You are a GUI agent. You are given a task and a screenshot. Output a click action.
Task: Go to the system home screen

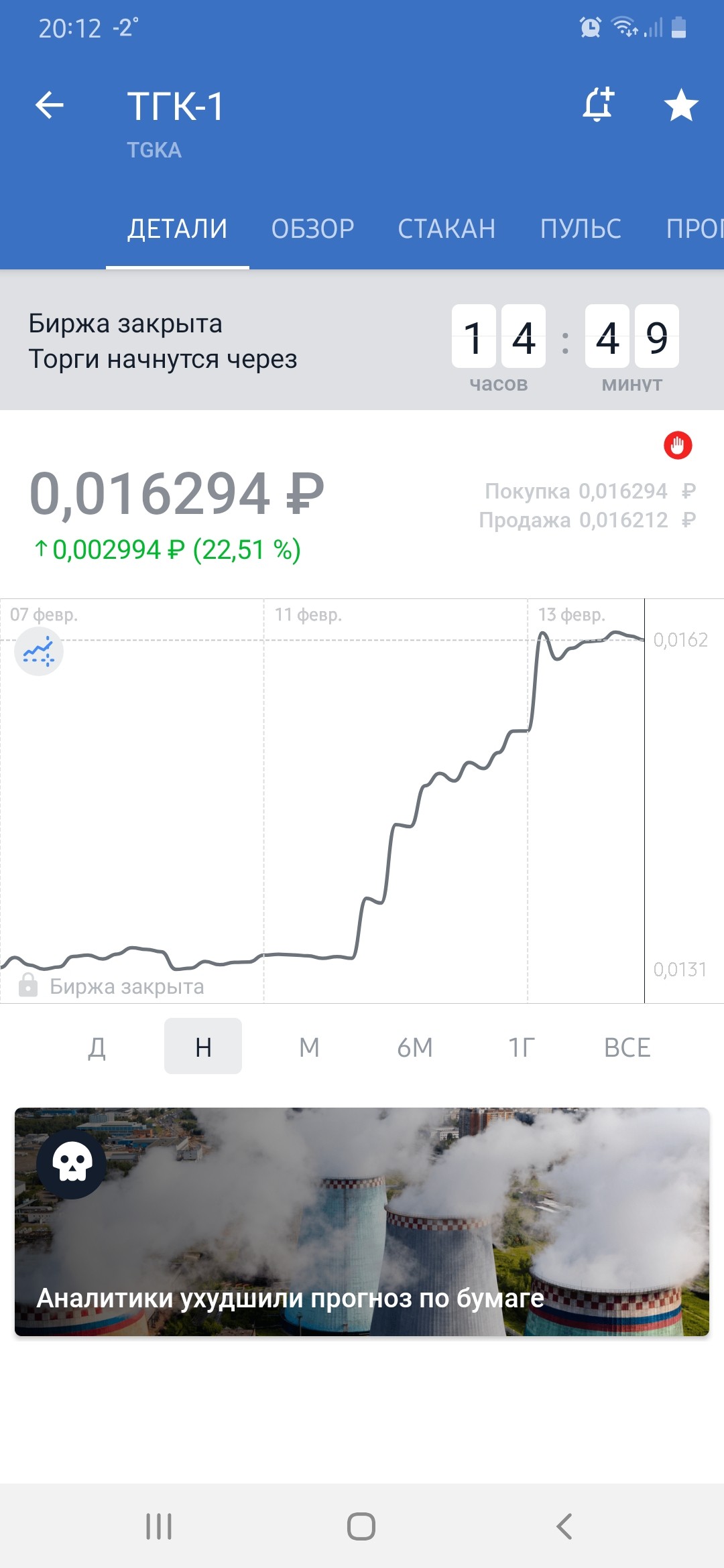point(361,1526)
